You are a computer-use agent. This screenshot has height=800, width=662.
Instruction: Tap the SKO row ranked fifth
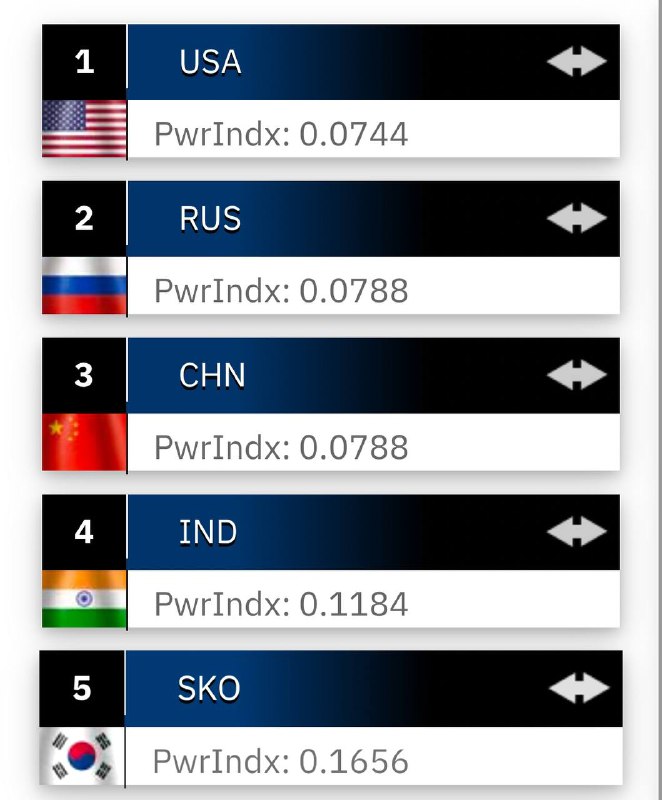[x=330, y=689]
